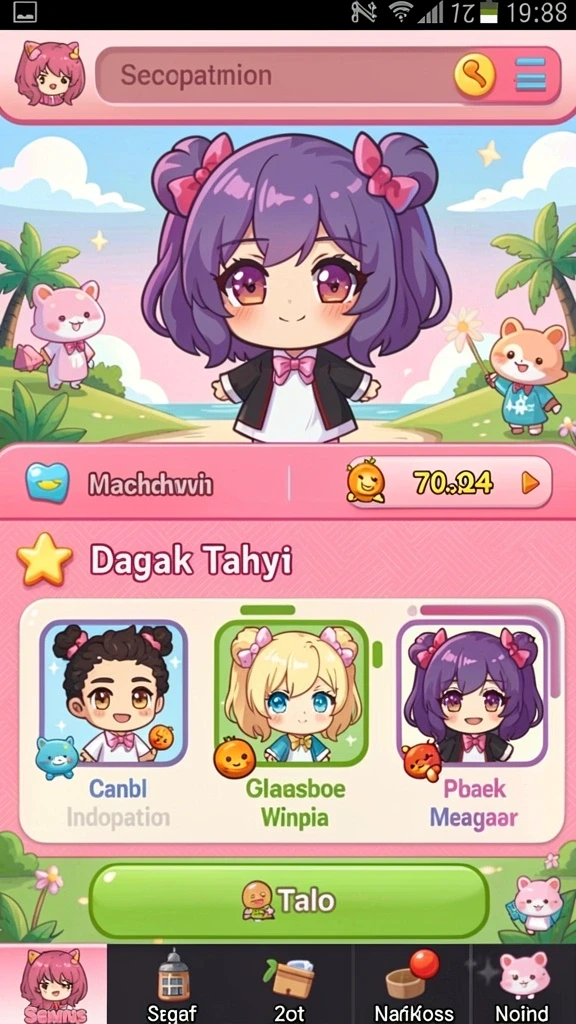
Task: Hit the green Talo button
Action: point(289,901)
